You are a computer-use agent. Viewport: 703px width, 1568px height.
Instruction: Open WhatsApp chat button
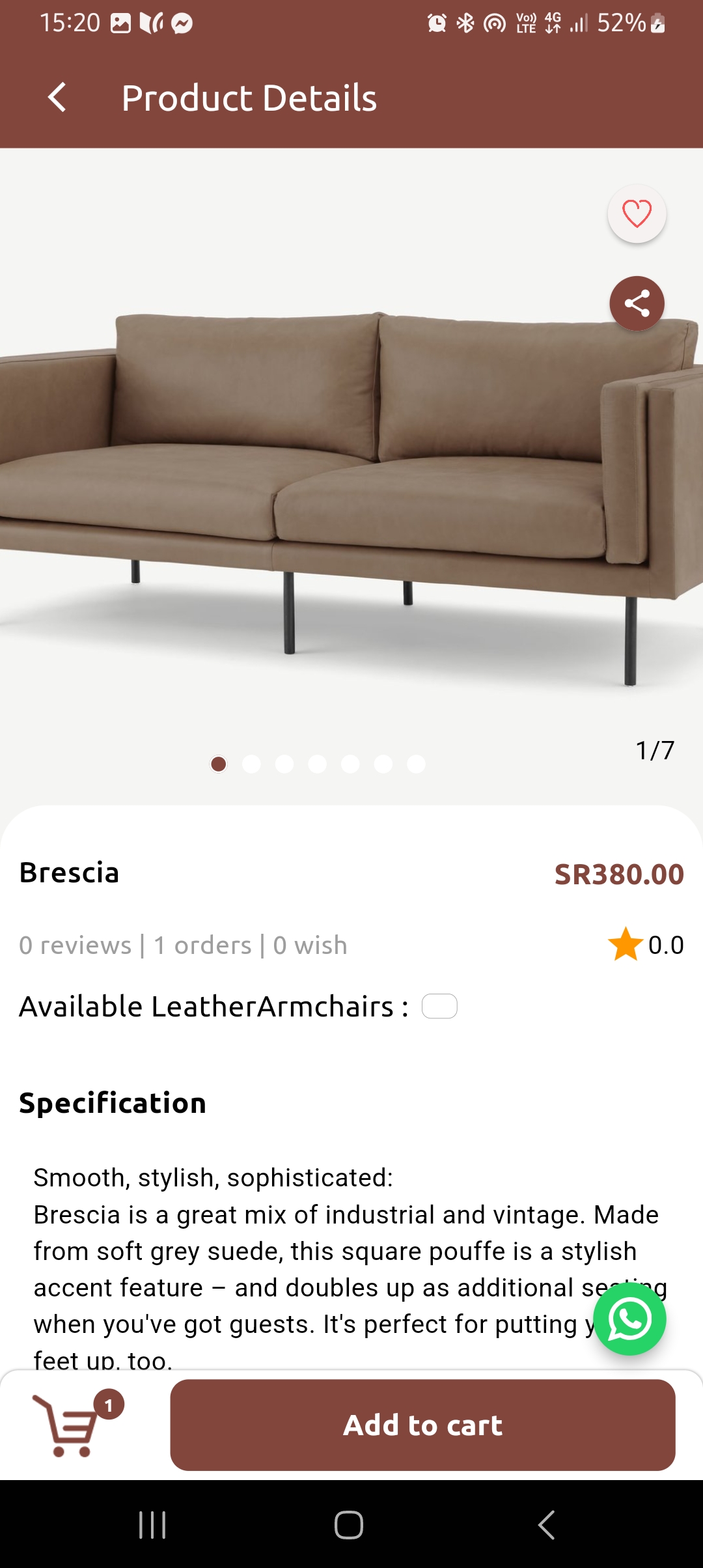[629, 1319]
